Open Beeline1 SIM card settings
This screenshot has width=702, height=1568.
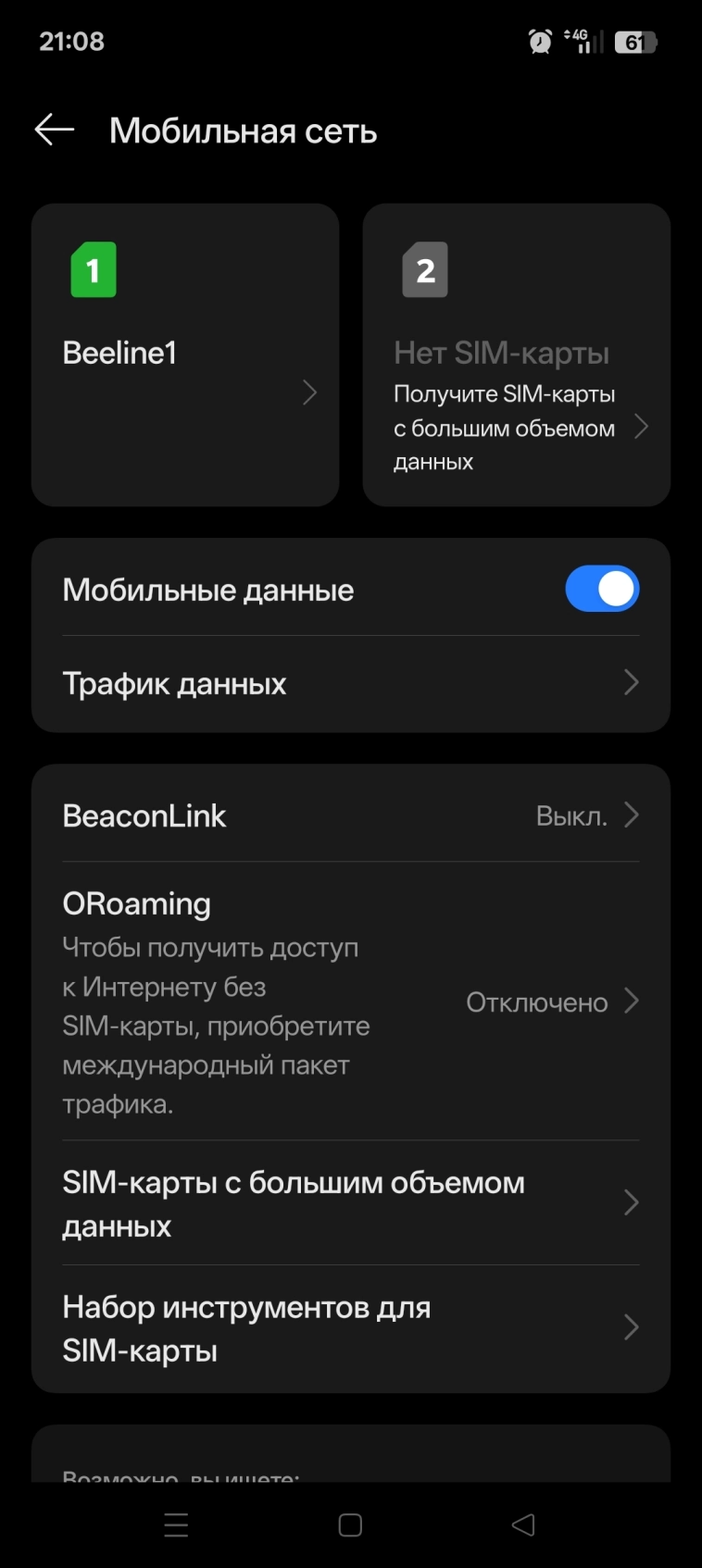pos(185,355)
